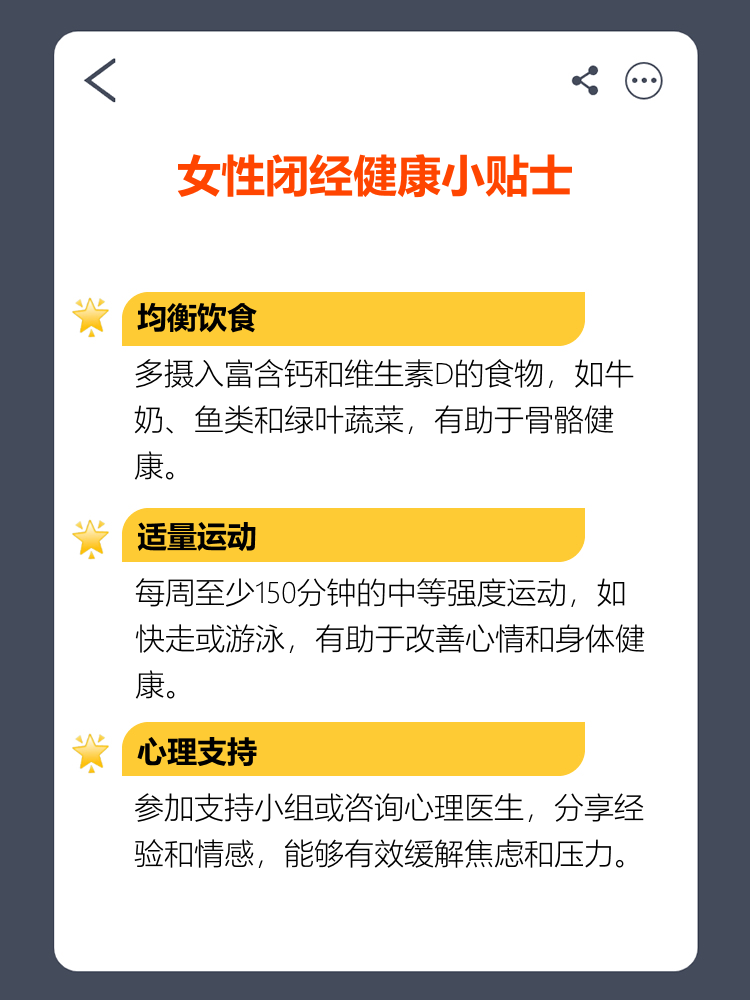Click the text mentioning 150分钟 exercise
The height and width of the screenshot is (1000, 750).
pyautogui.click(x=390, y=633)
